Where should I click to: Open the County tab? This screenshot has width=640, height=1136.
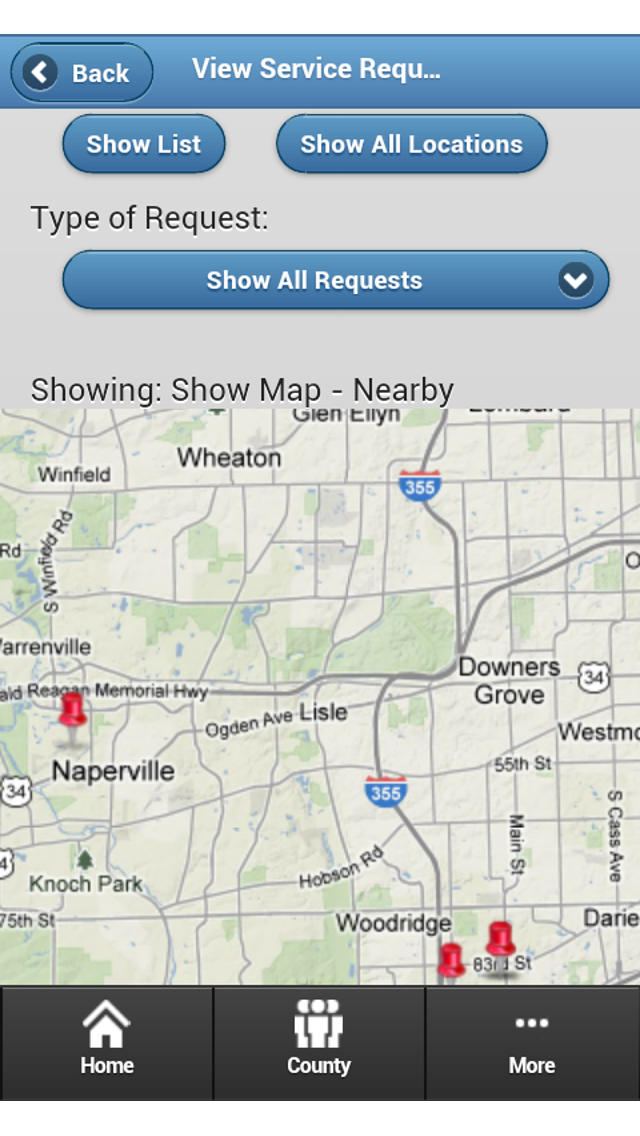pyautogui.click(x=319, y=1042)
